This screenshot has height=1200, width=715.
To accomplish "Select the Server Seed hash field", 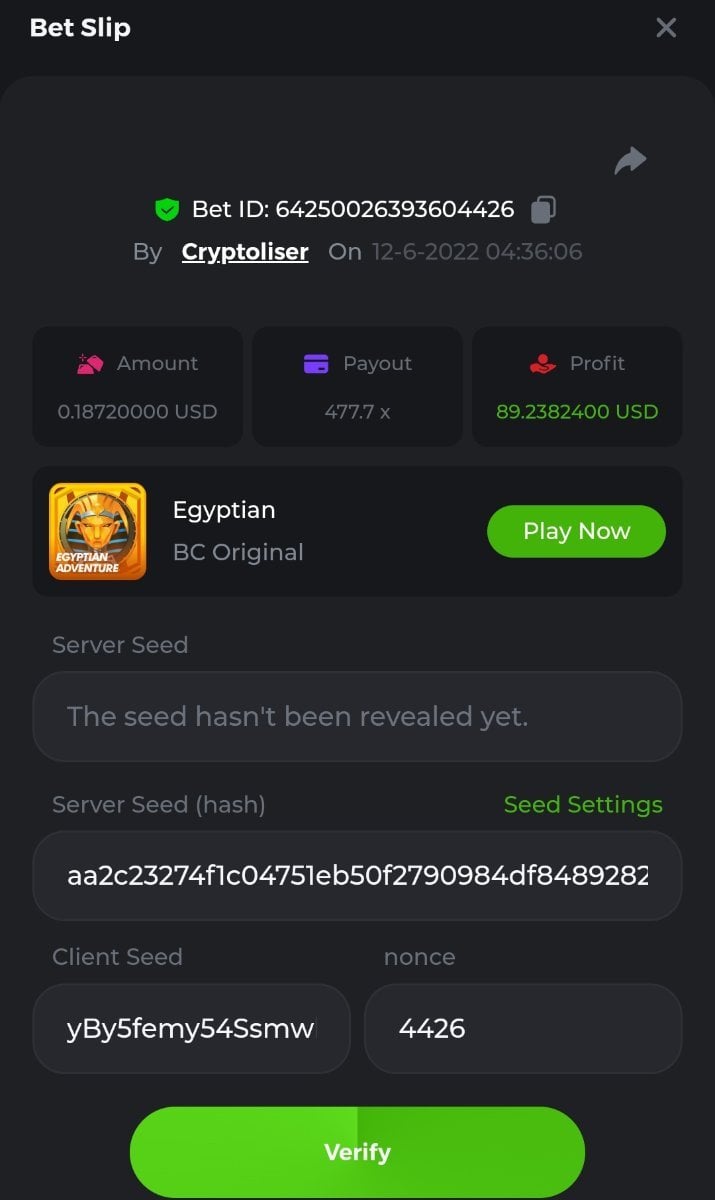I will [357, 876].
